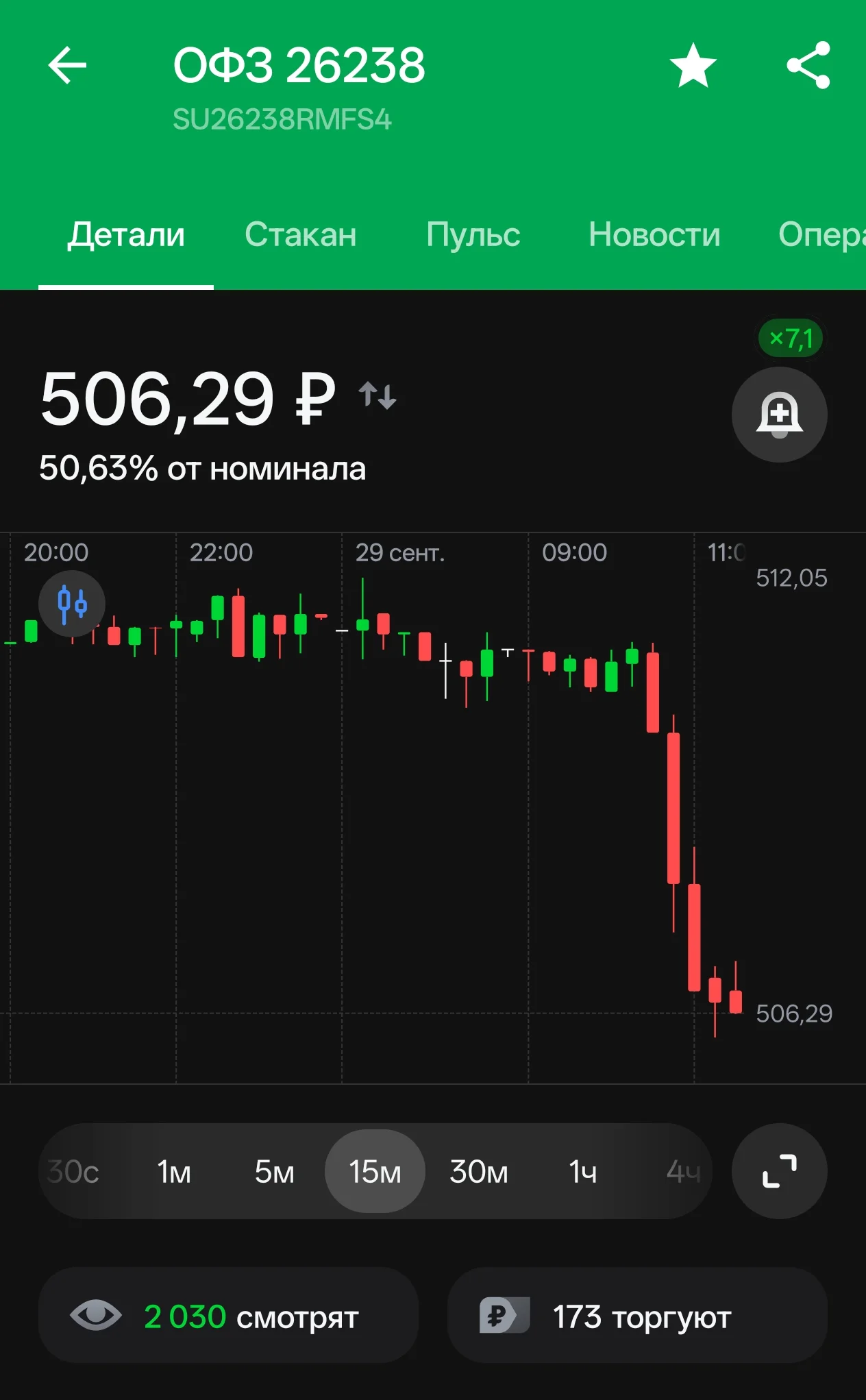Select the Детали tab
866x1400 pixels.
[x=126, y=234]
